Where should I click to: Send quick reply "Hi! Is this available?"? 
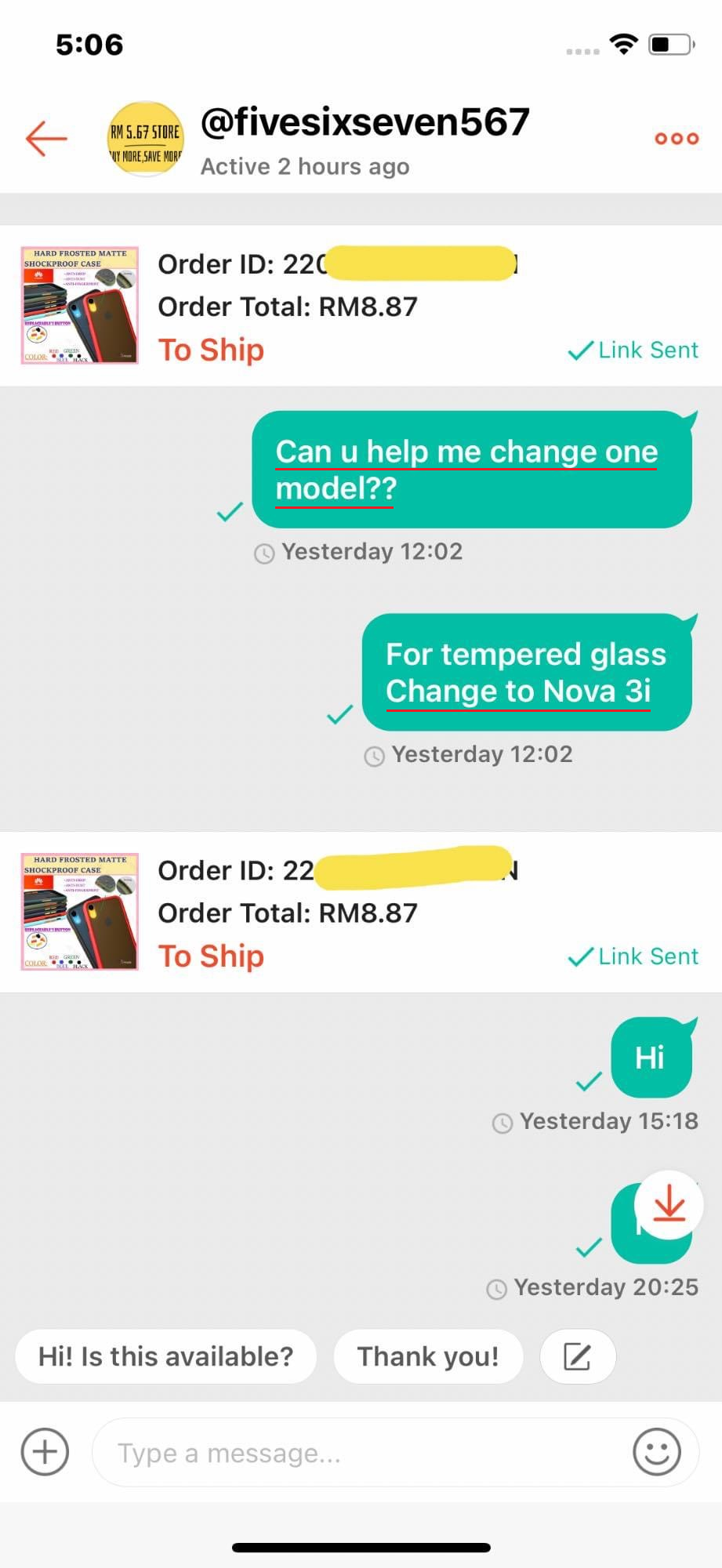pos(165,1356)
